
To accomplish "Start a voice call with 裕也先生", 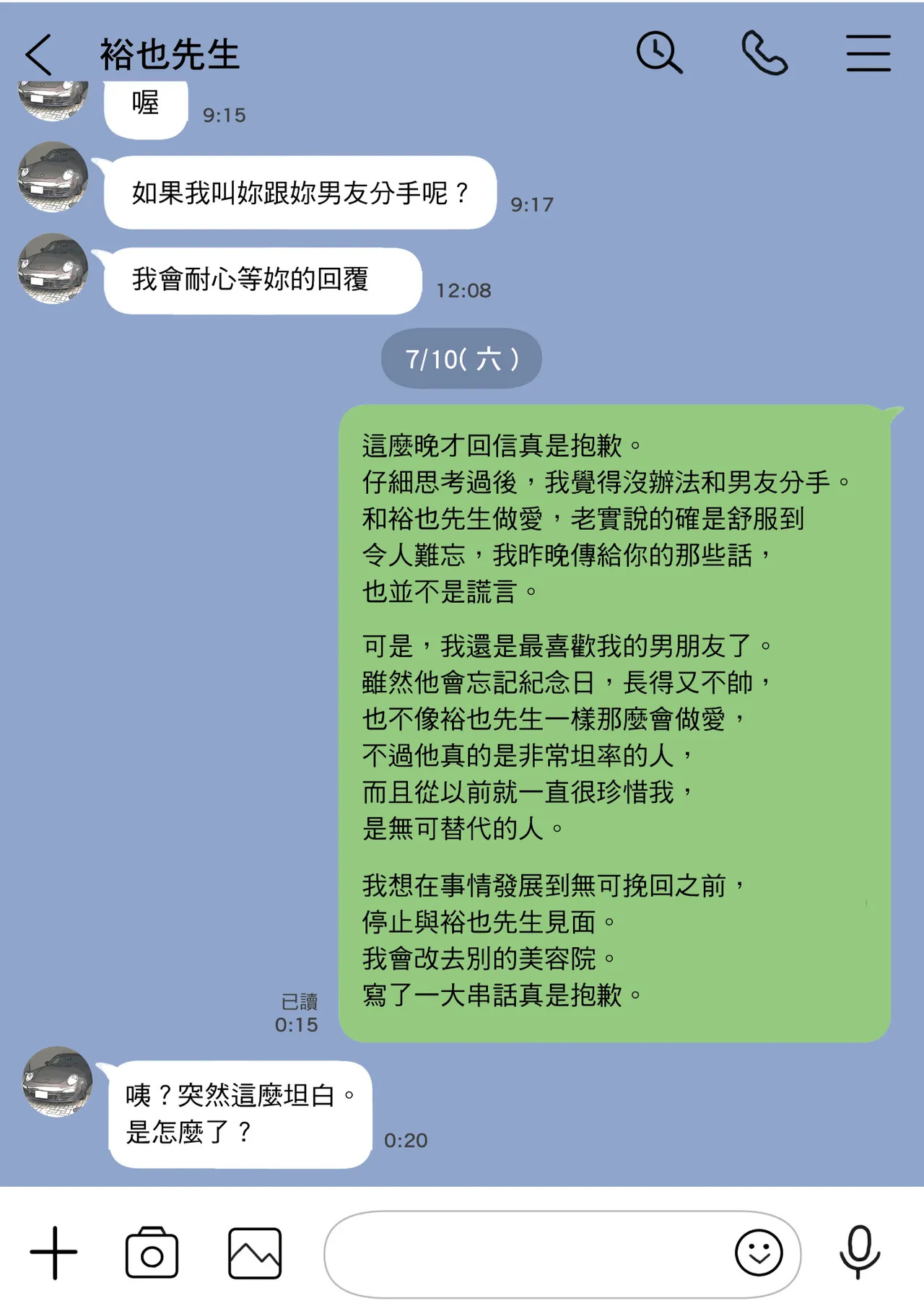I will [764, 53].
